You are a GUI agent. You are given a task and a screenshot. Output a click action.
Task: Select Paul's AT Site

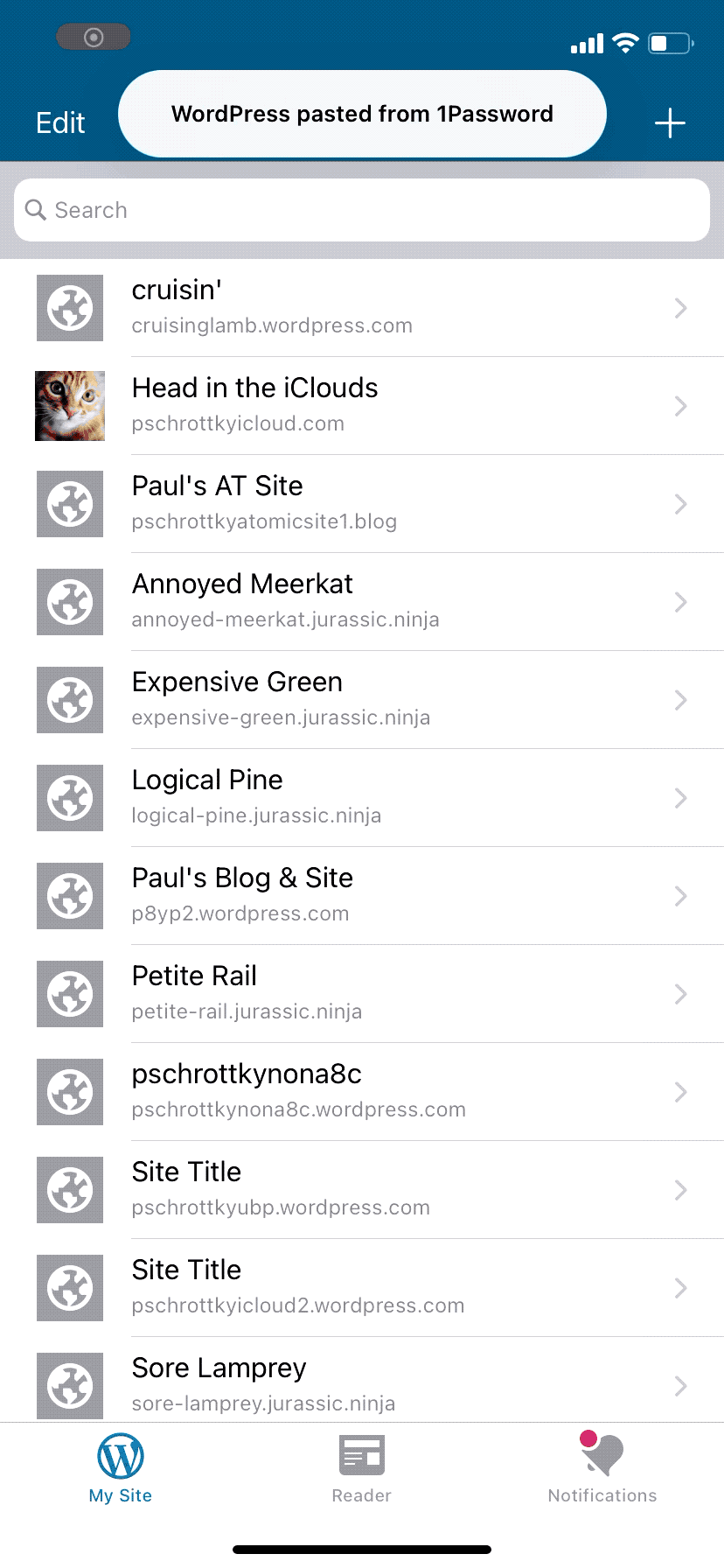362,504
